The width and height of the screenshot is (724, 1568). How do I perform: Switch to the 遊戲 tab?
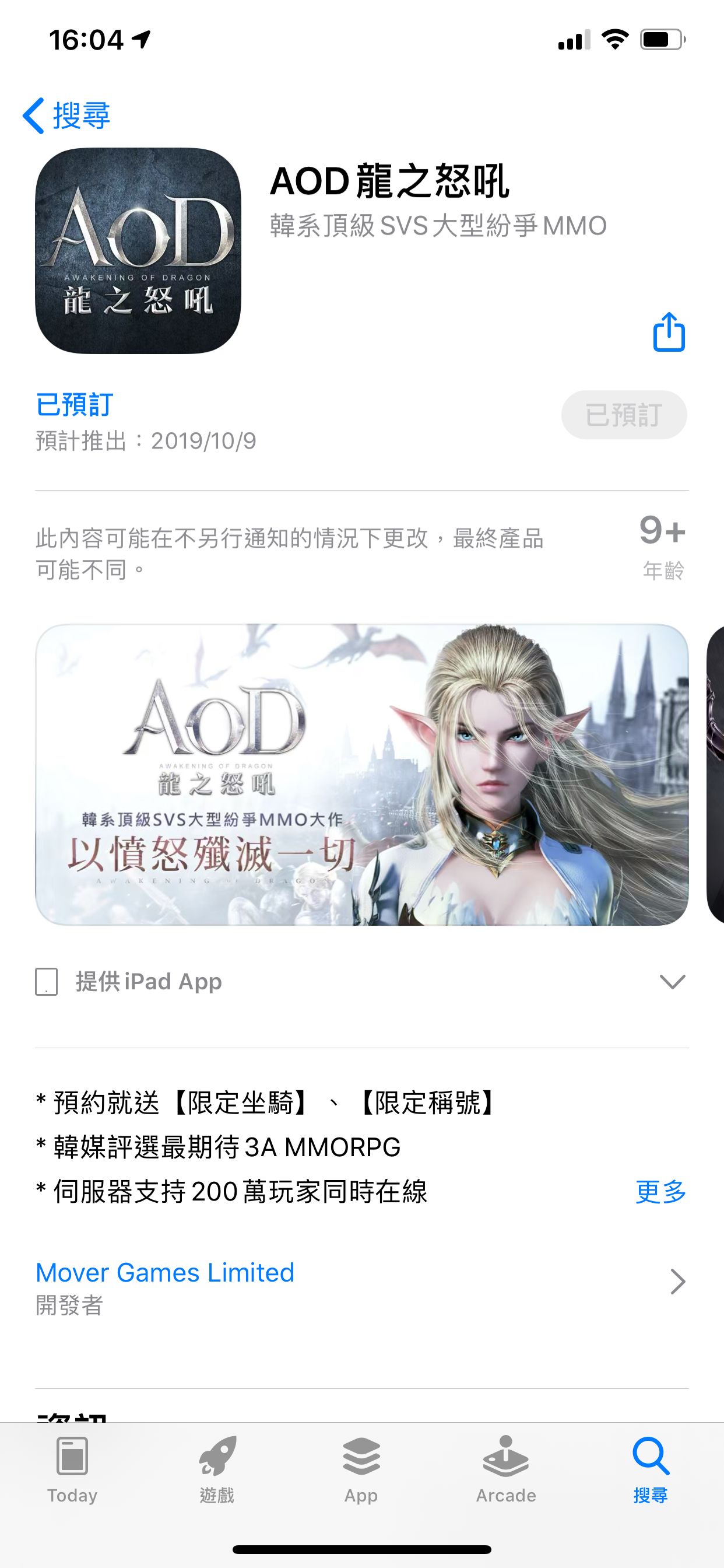click(217, 1469)
